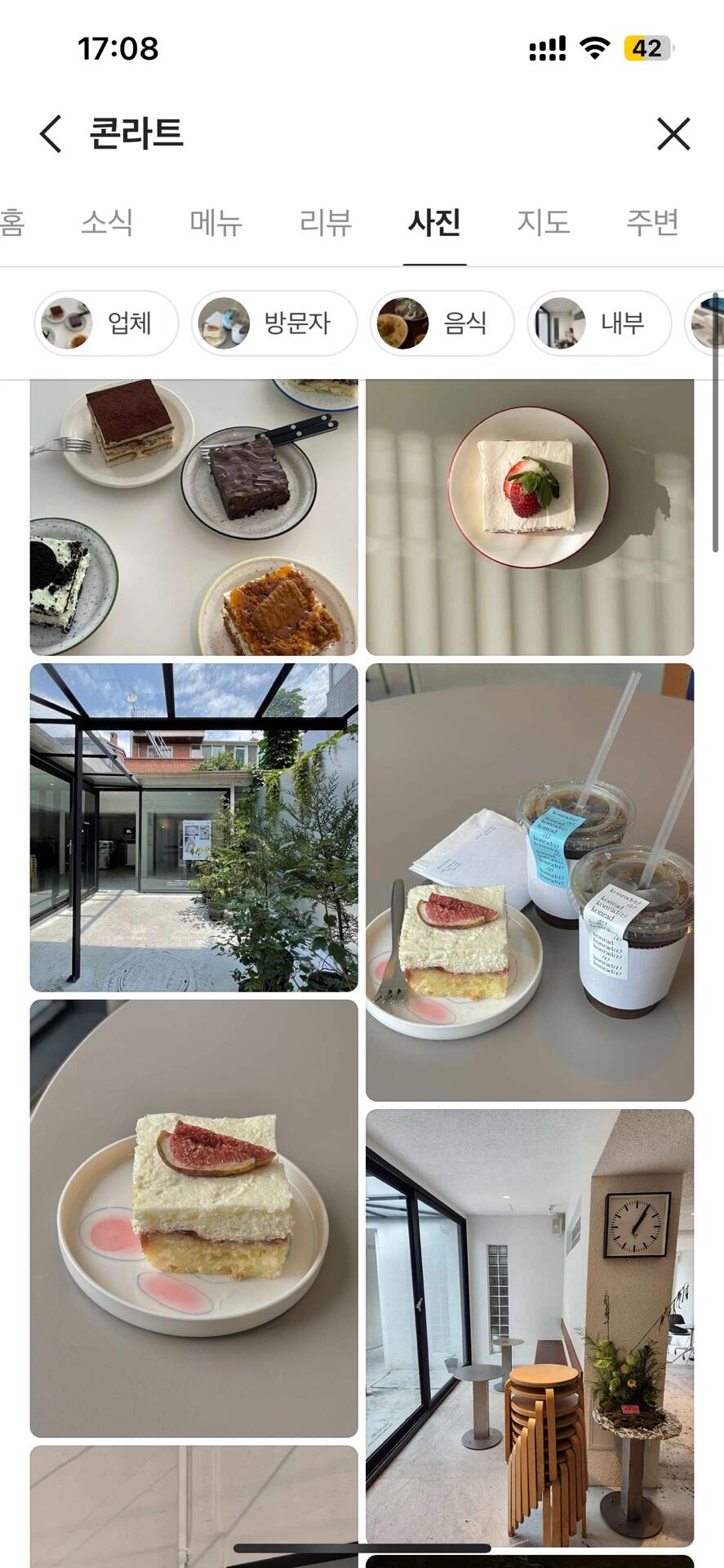Open the strawberry cake photo

click(529, 517)
